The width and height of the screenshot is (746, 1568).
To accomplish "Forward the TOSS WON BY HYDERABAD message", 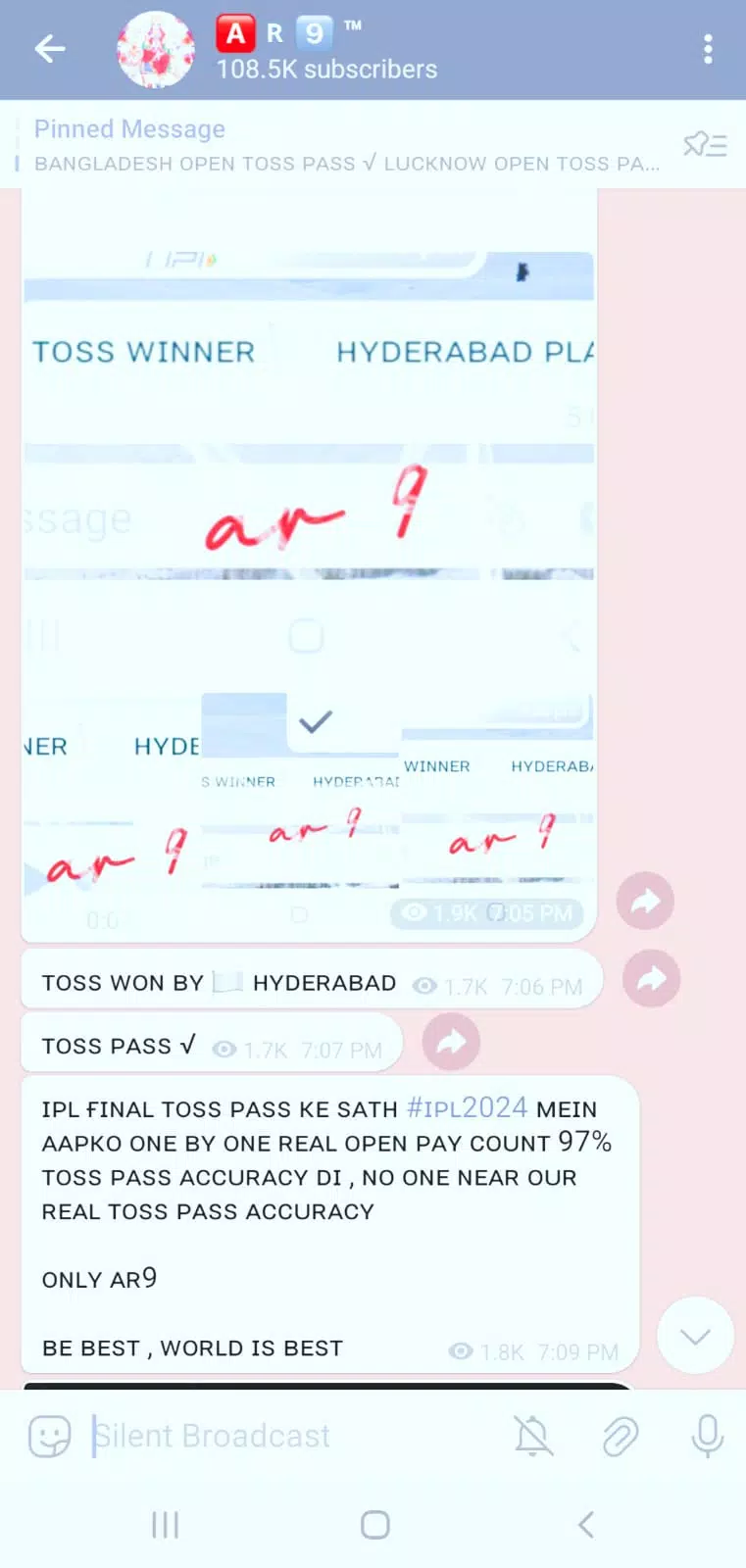I will 652,978.
